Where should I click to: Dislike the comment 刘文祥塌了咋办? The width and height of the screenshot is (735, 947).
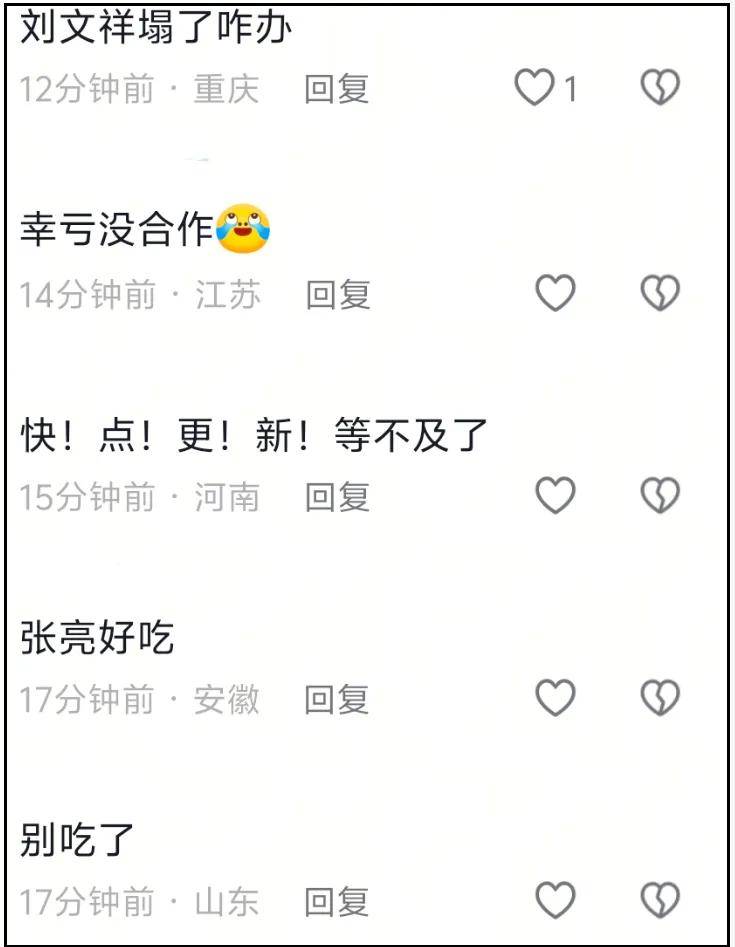[x=660, y=89]
